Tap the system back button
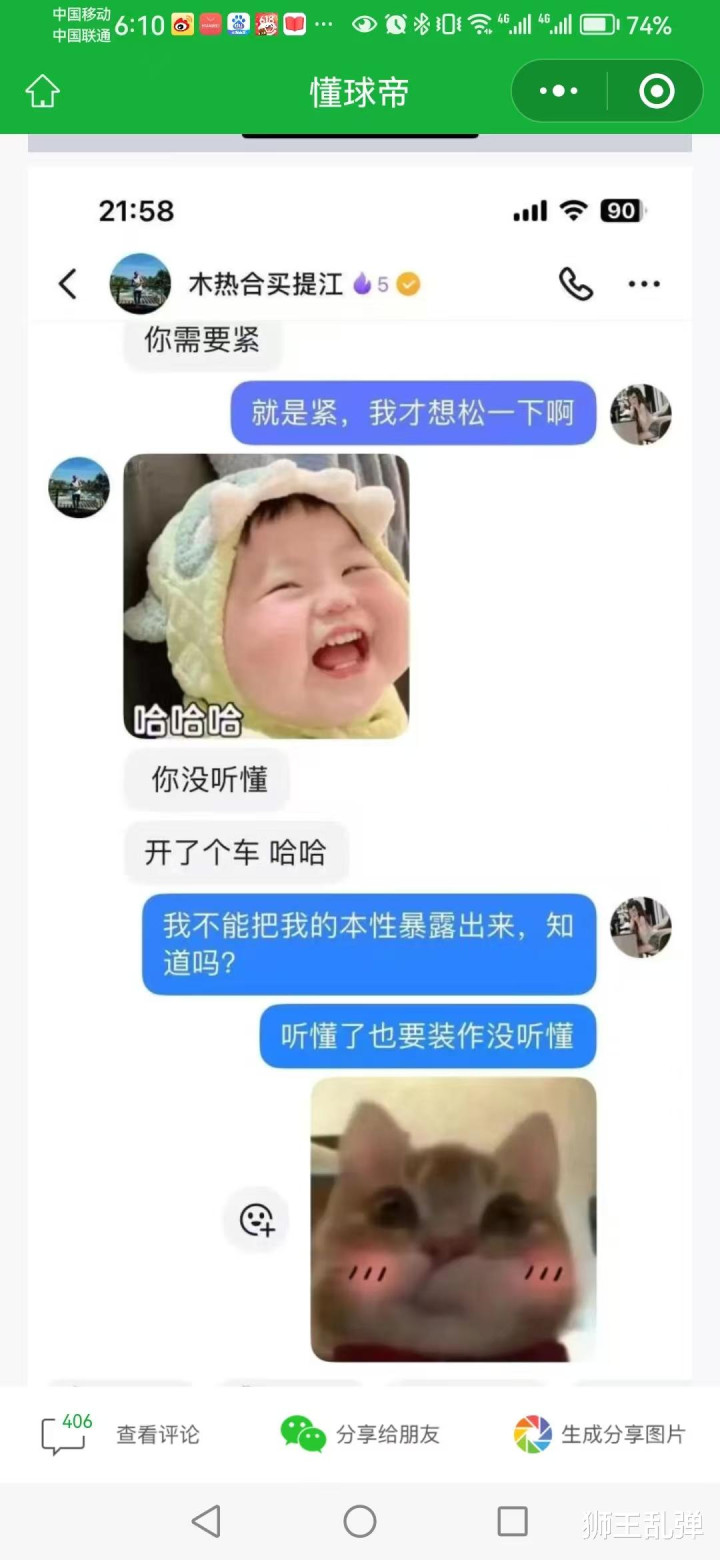The height and width of the screenshot is (1560, 720). pos(206,1521)
